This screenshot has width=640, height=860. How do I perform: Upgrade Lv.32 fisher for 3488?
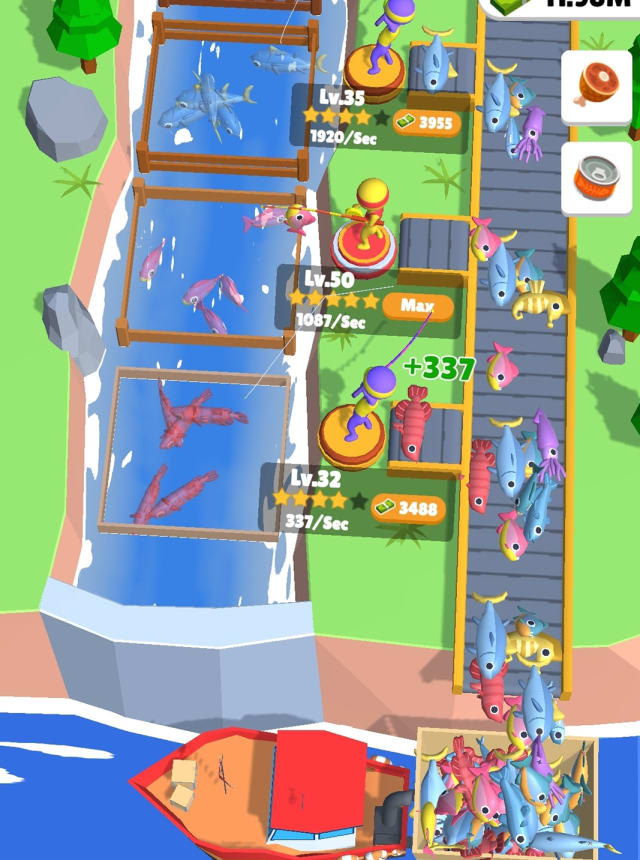[x=408, y=508]
